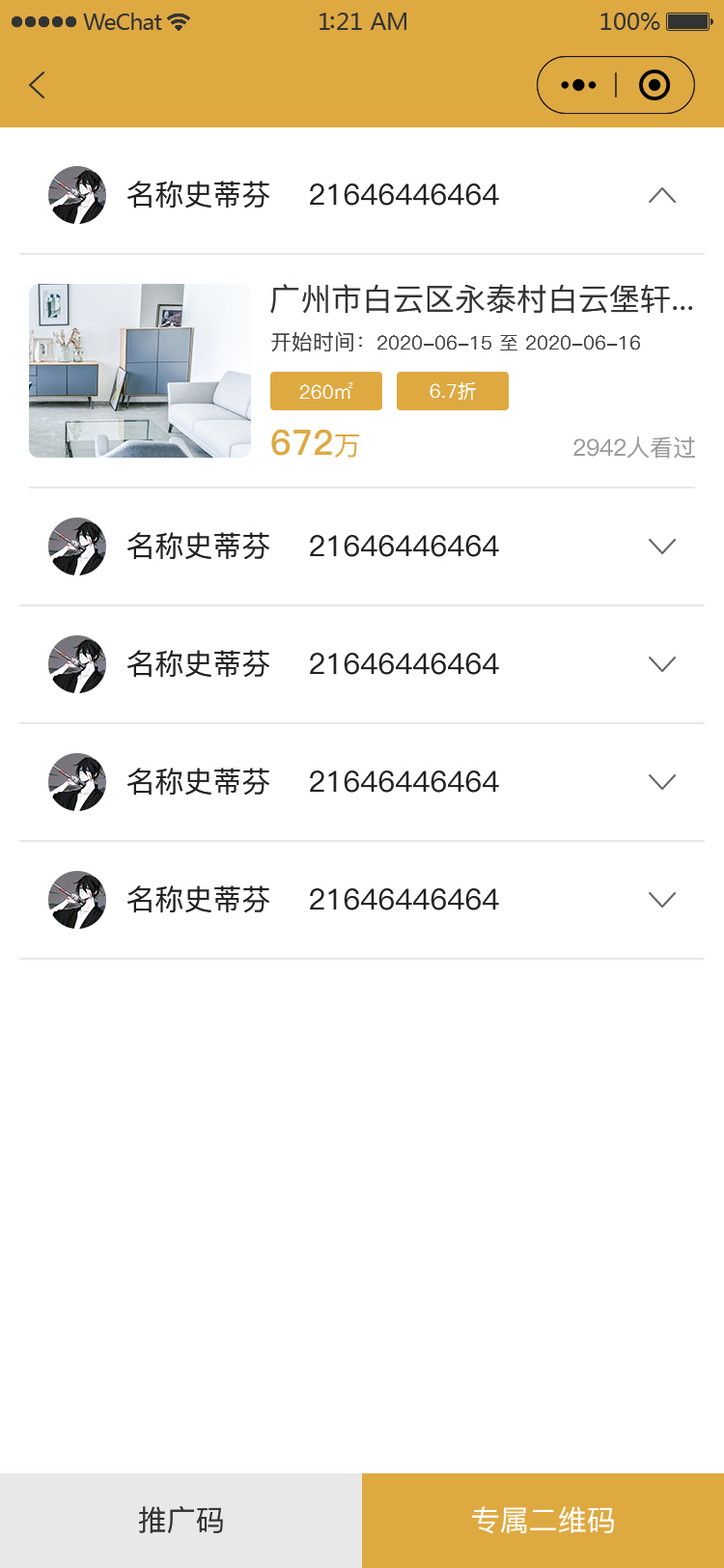Show the 专属二维码 exclusive QR code
This screenshot has width=724, height=1568.
coord(543,1520)
